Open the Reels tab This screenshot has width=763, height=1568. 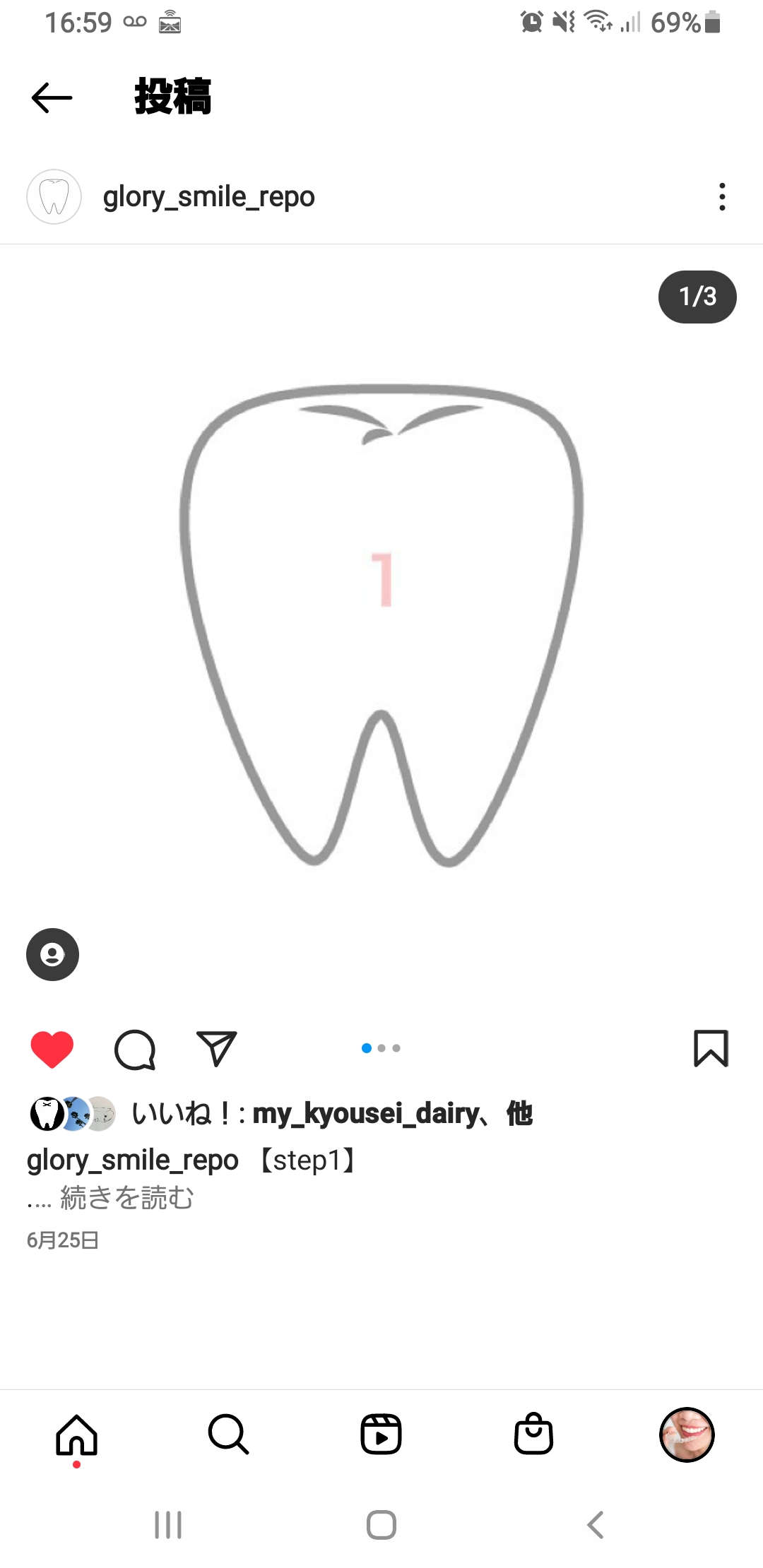[381, 1435]
